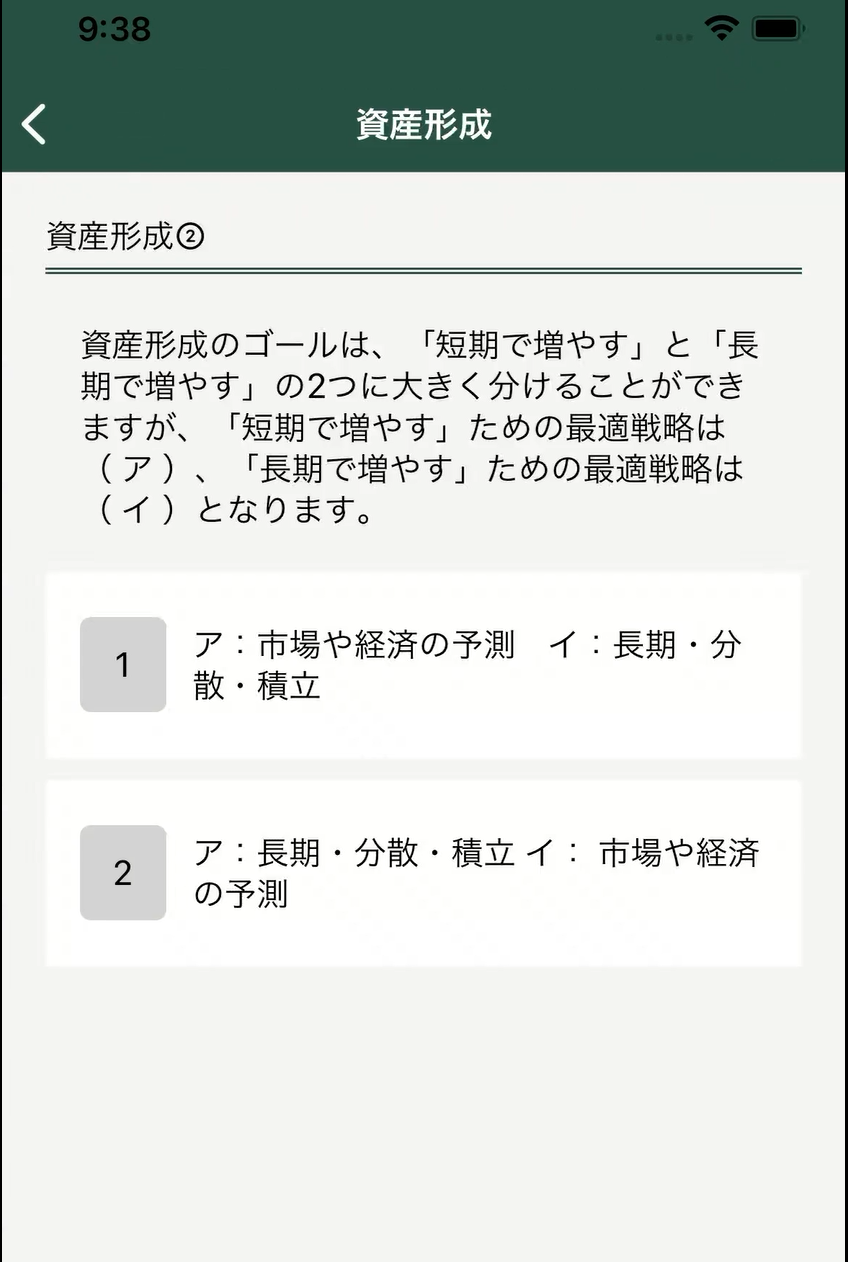Go back using the header arrow
848x1262 pixels.
tap(34, 125)
